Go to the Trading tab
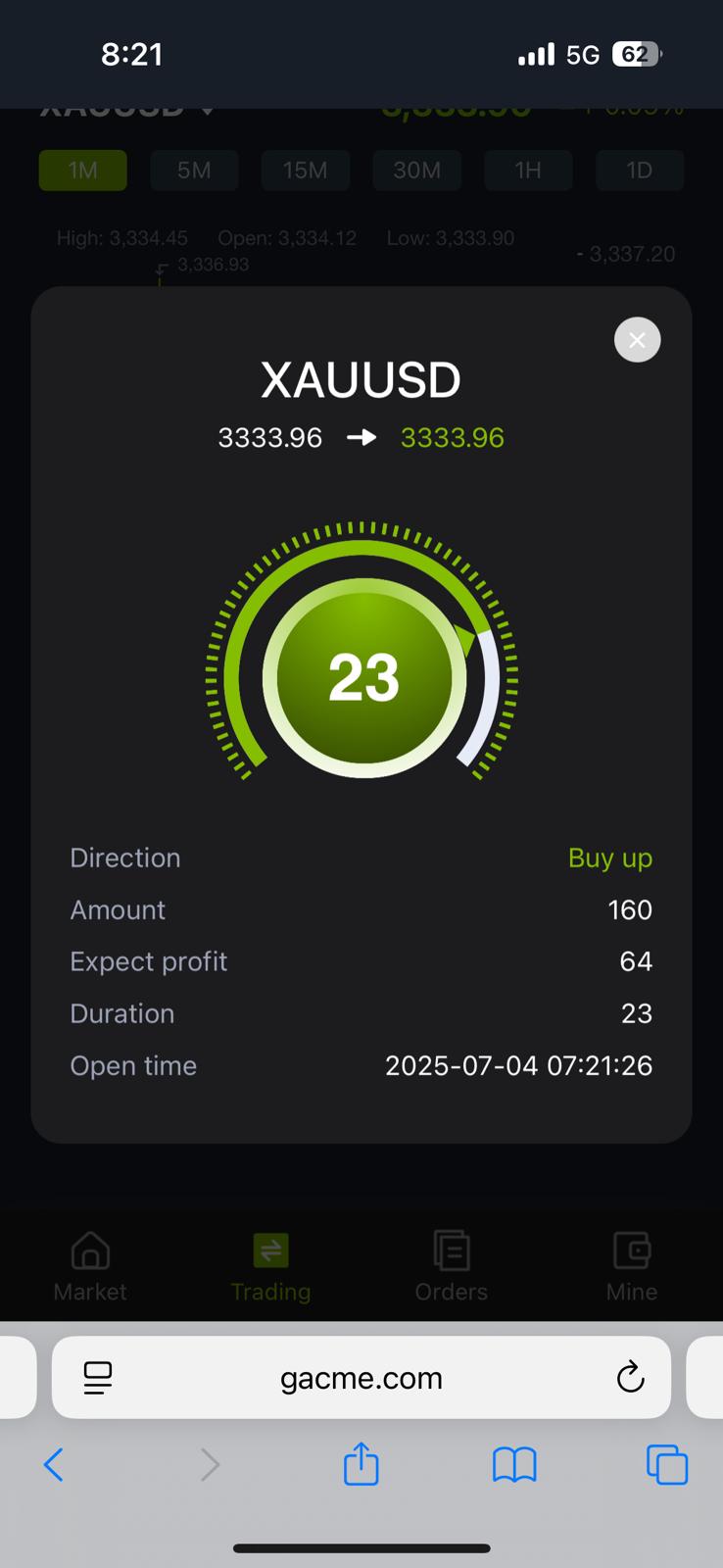This screenshot has width=723, height=1568. point(270,1266)
